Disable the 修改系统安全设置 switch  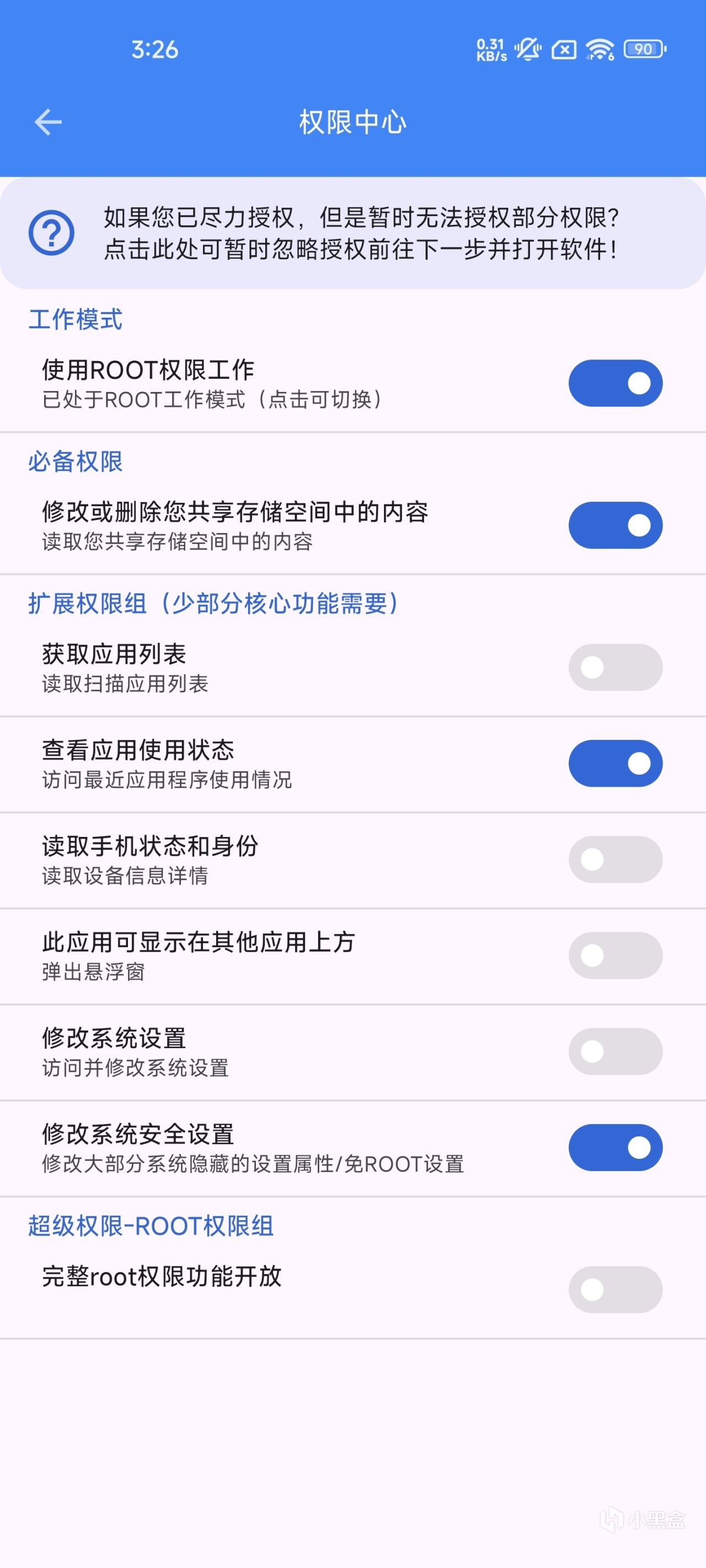615,1147
